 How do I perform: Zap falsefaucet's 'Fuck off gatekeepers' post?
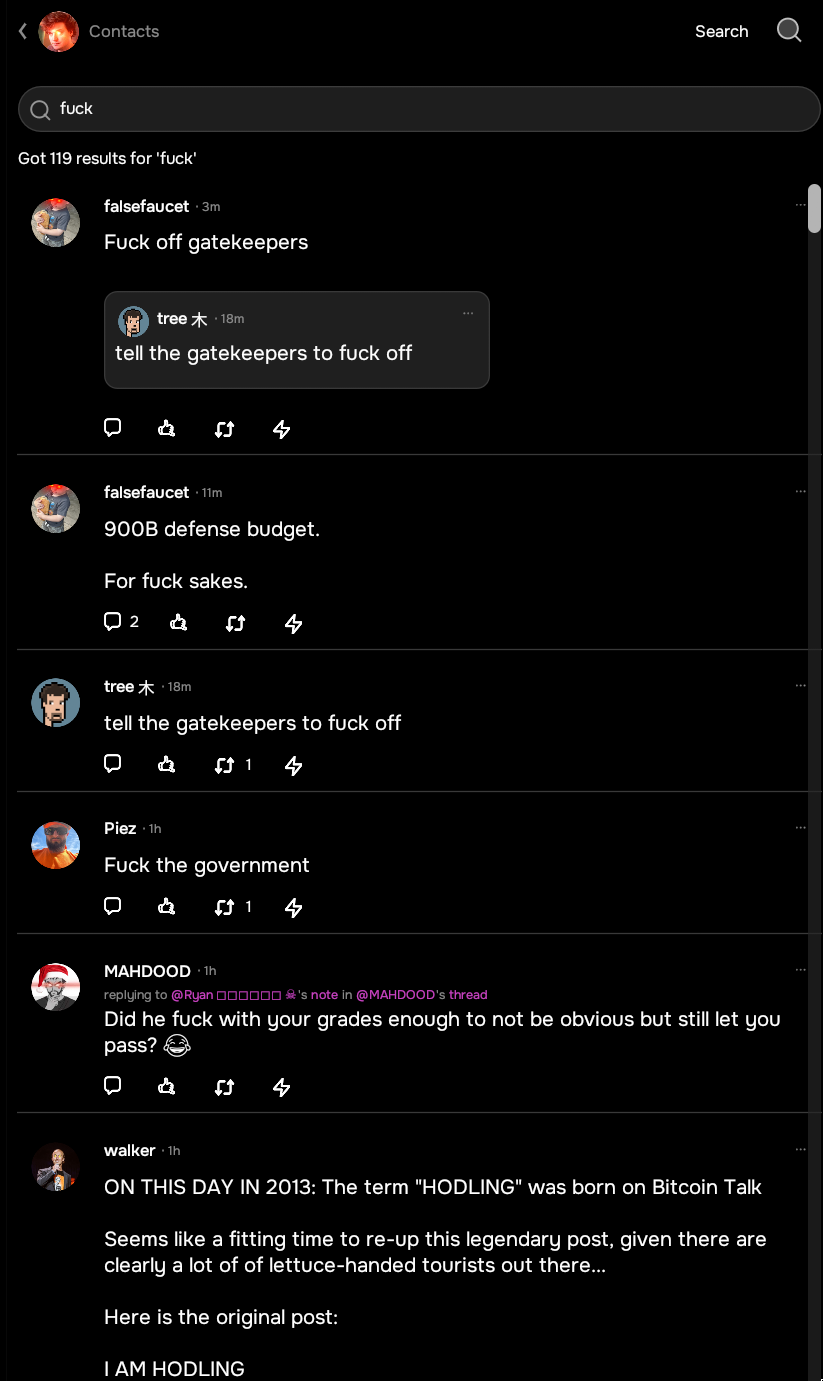(x=282, y=429)
